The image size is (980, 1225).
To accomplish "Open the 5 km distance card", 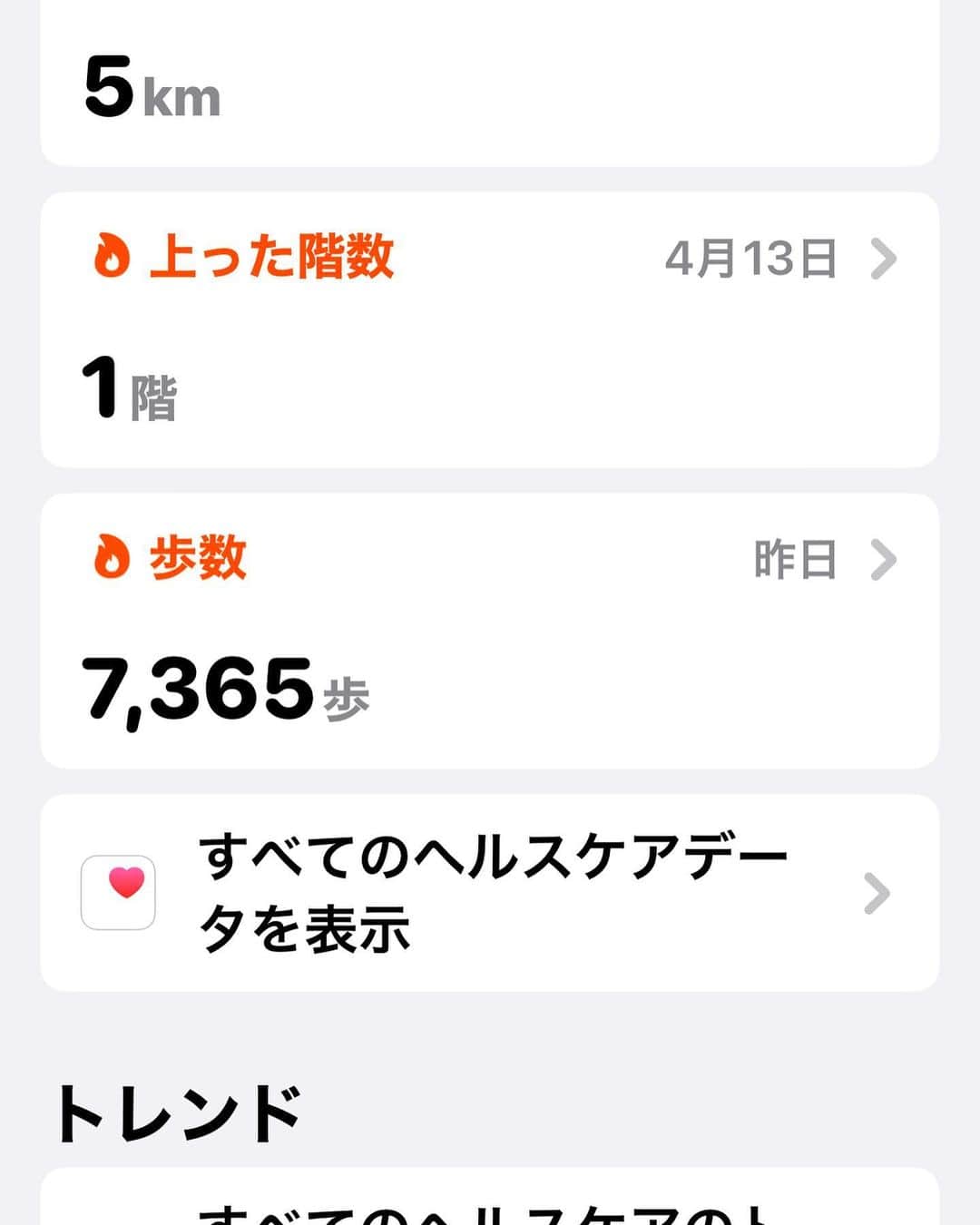I will click(490, 87).
